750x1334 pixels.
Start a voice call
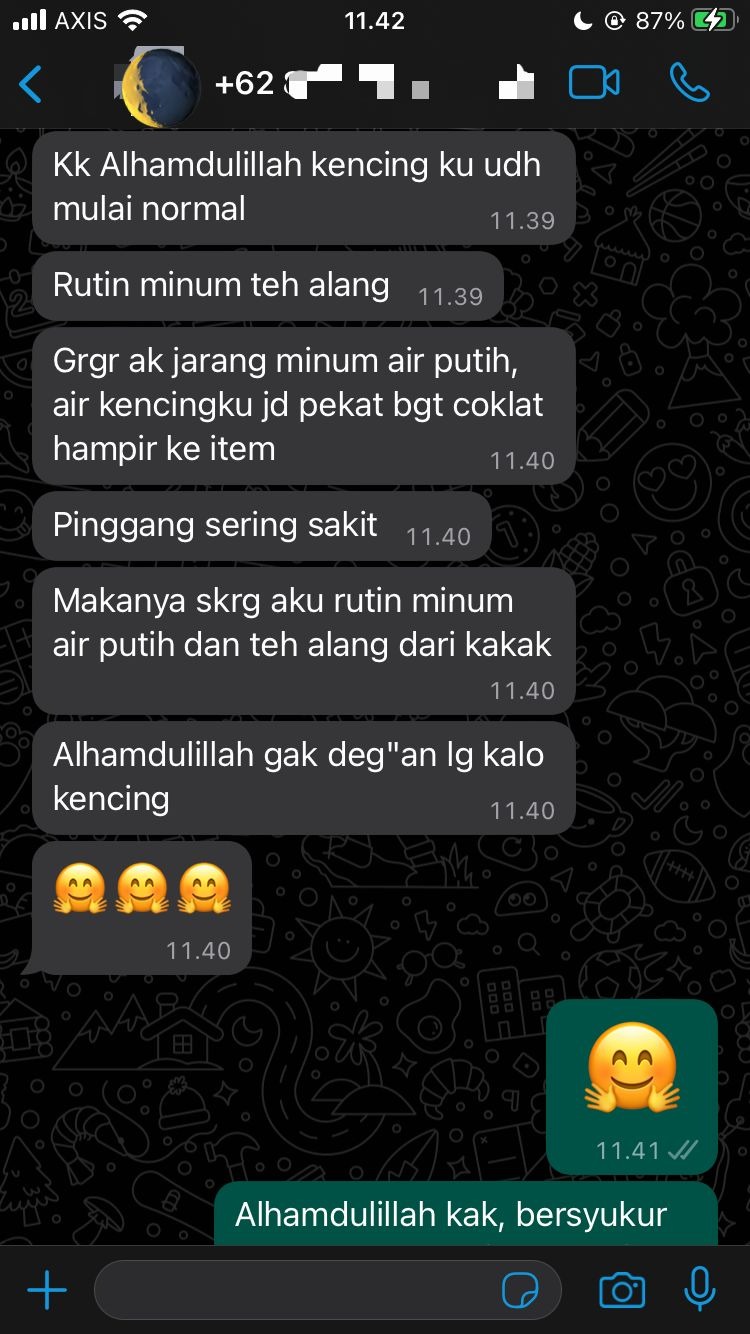coord(689,84)
